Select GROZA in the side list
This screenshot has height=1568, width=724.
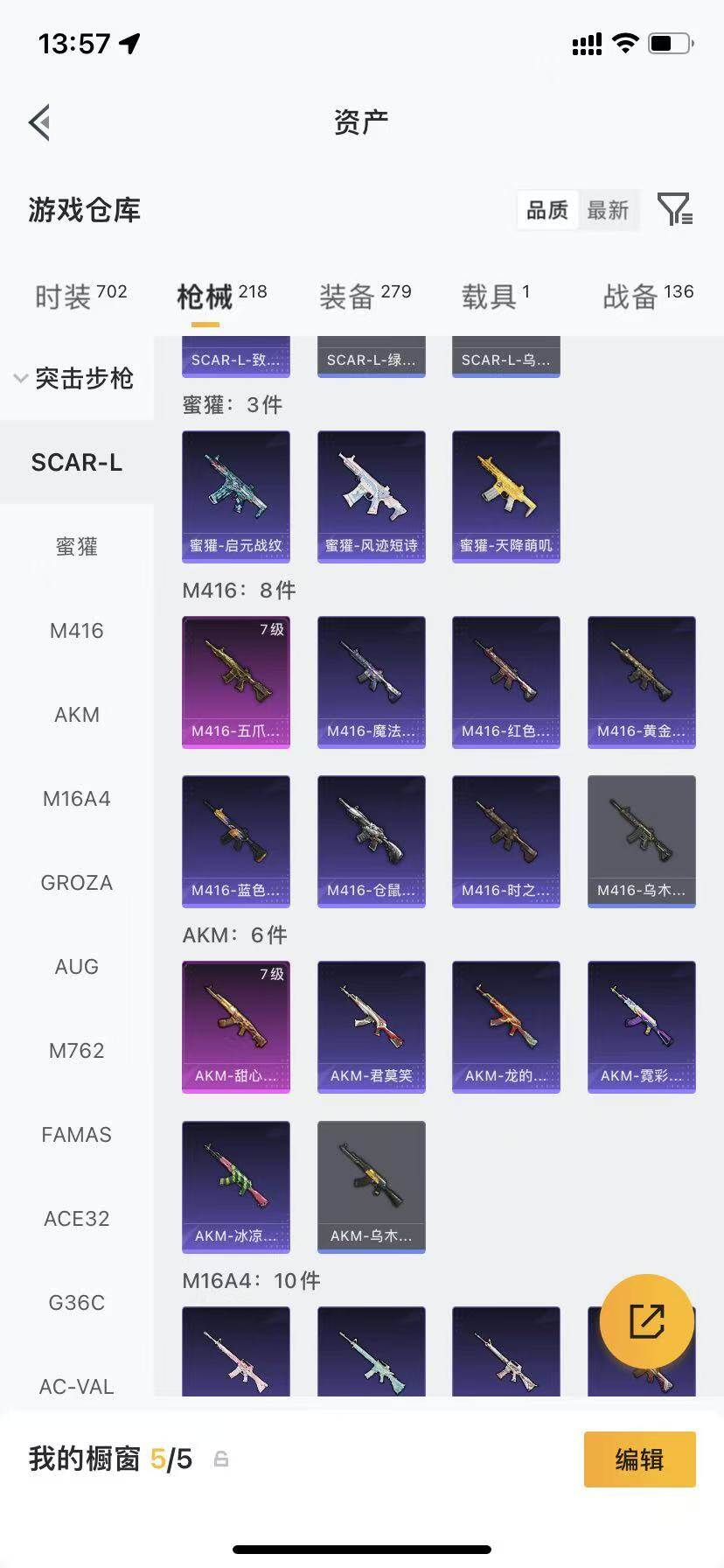(77, 882)
